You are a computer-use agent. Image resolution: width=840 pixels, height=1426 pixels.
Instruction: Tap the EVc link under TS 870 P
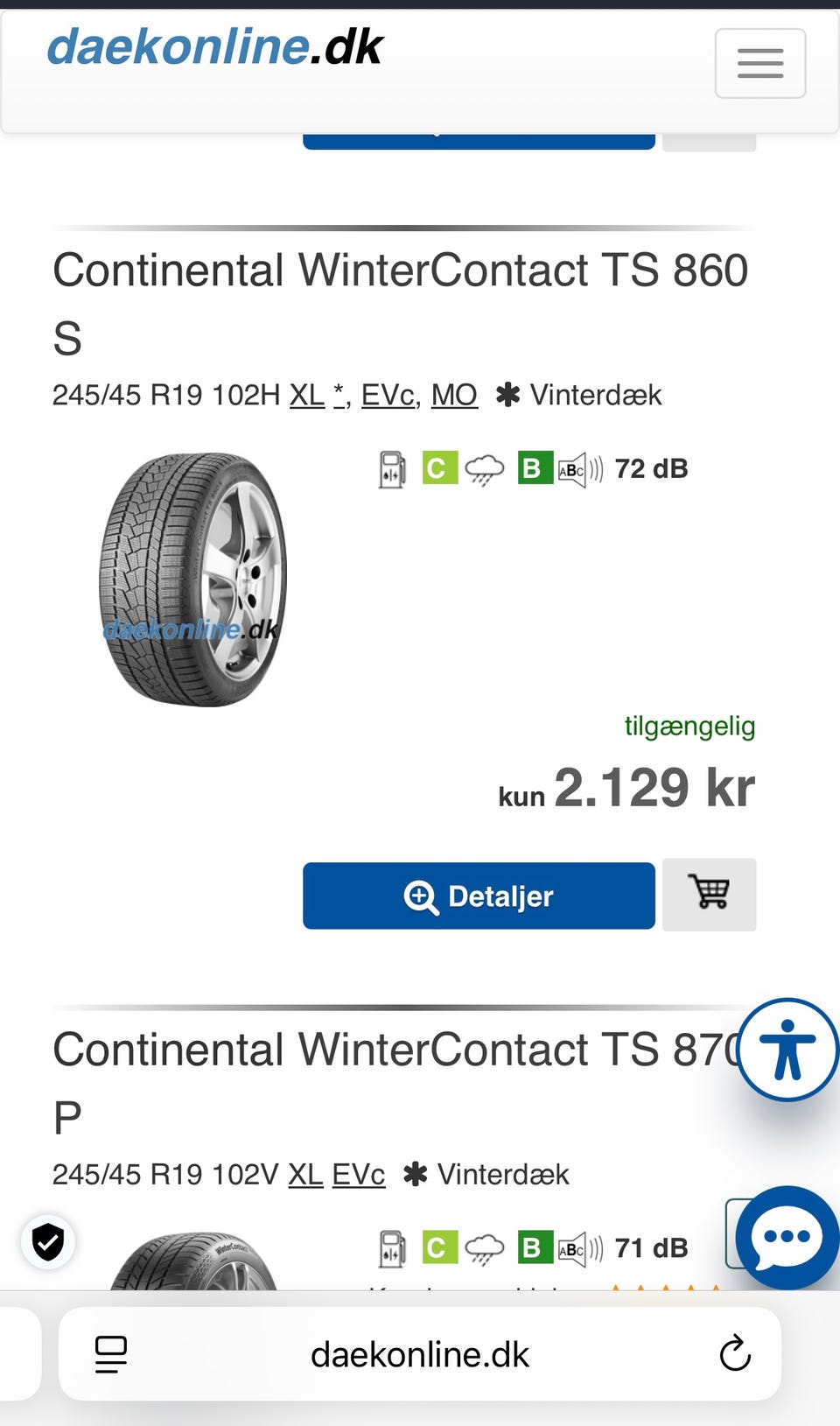359,1174
